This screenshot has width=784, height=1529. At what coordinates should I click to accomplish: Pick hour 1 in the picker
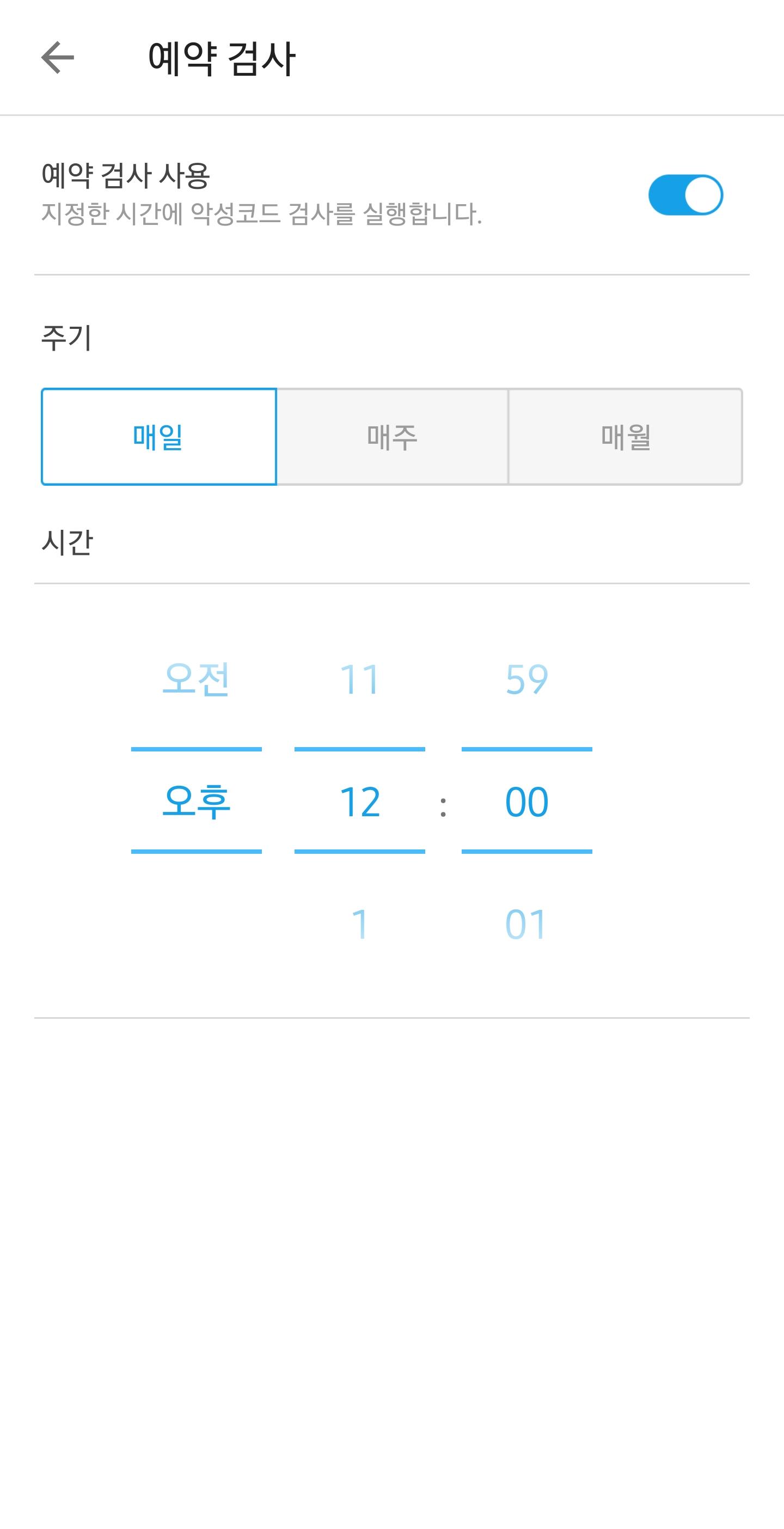pyautogui.click(x=360, y=924)
